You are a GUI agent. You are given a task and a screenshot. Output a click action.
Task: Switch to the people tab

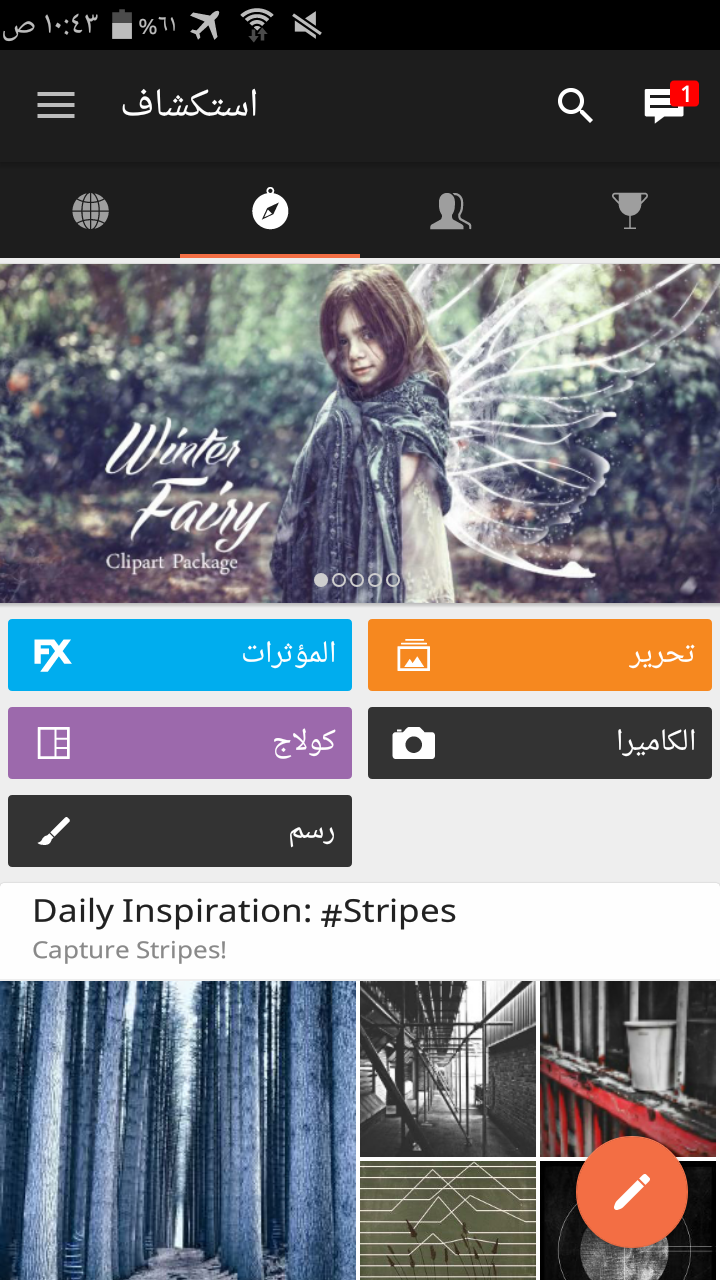450,211
